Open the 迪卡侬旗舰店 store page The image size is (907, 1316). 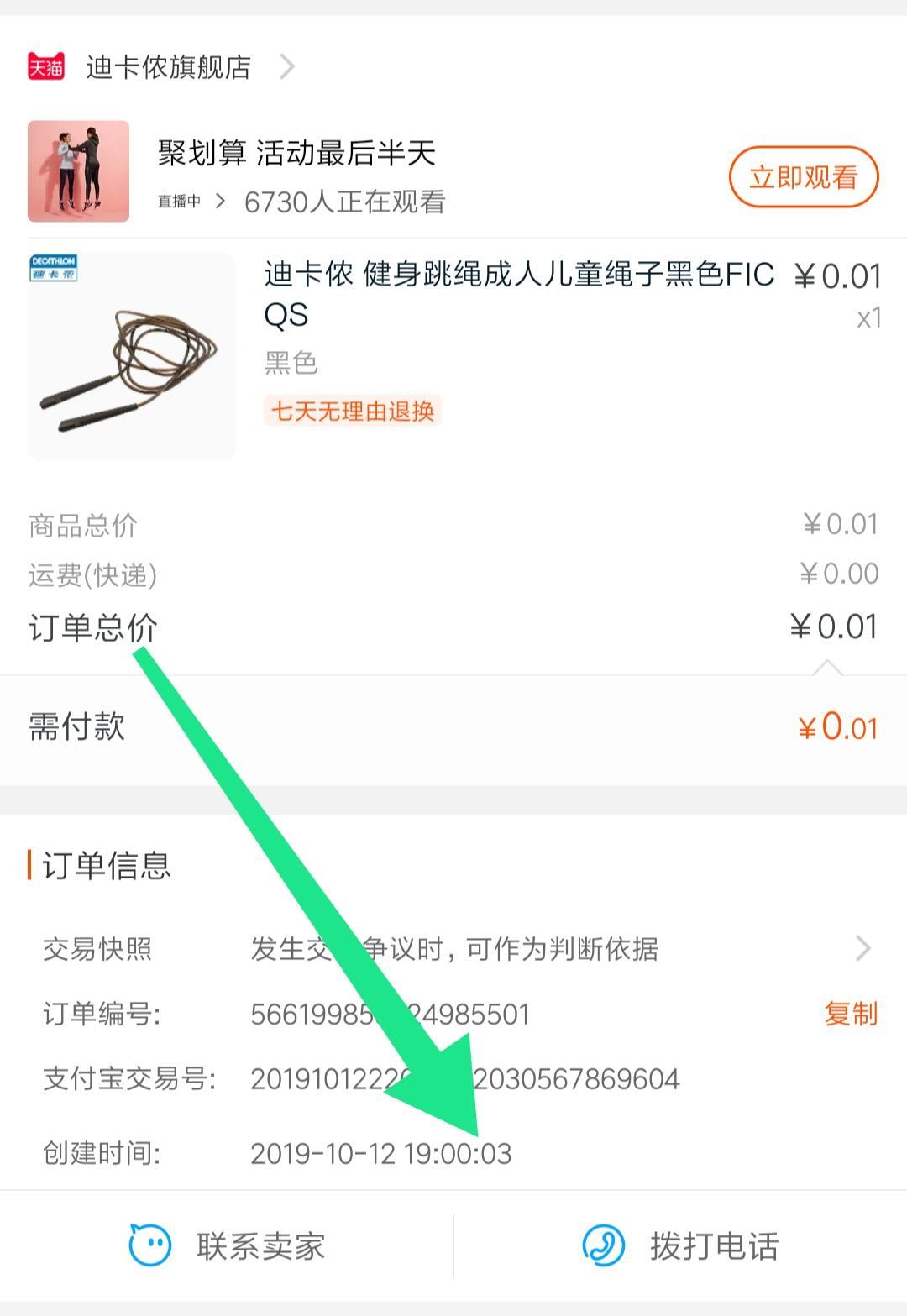[x=168, y=67]
